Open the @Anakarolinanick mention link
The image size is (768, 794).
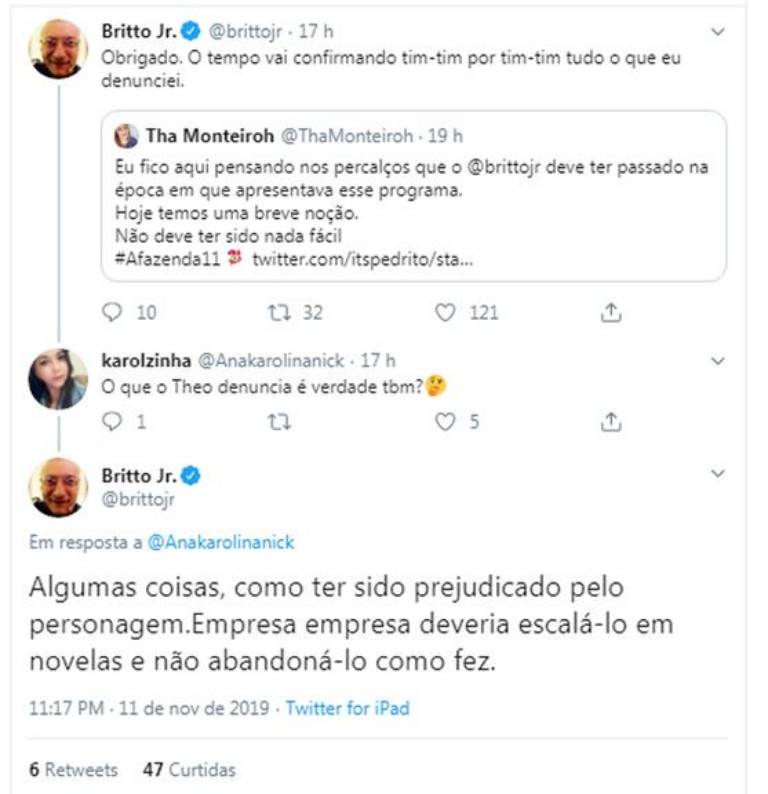tap(221, 542)
